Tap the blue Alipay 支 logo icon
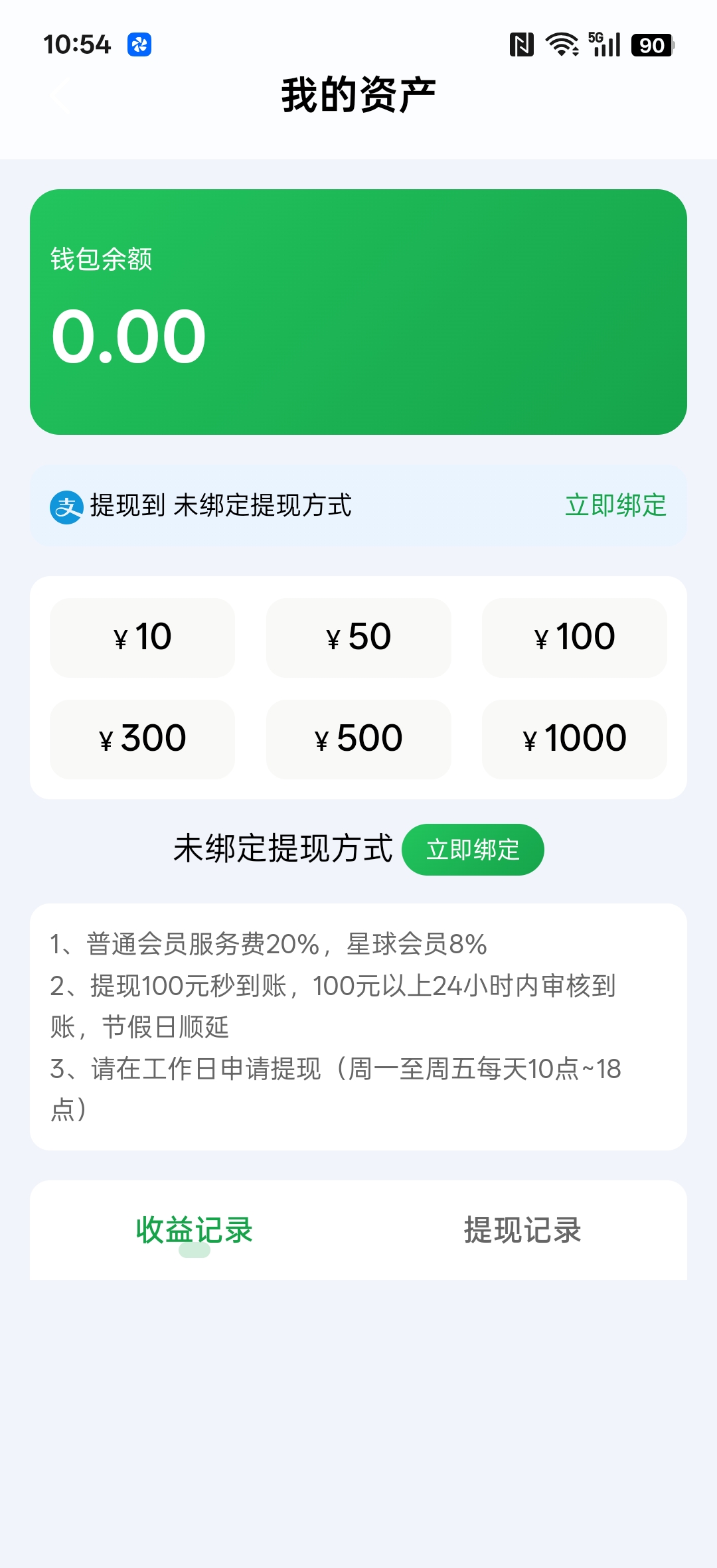 click(66, 506)
